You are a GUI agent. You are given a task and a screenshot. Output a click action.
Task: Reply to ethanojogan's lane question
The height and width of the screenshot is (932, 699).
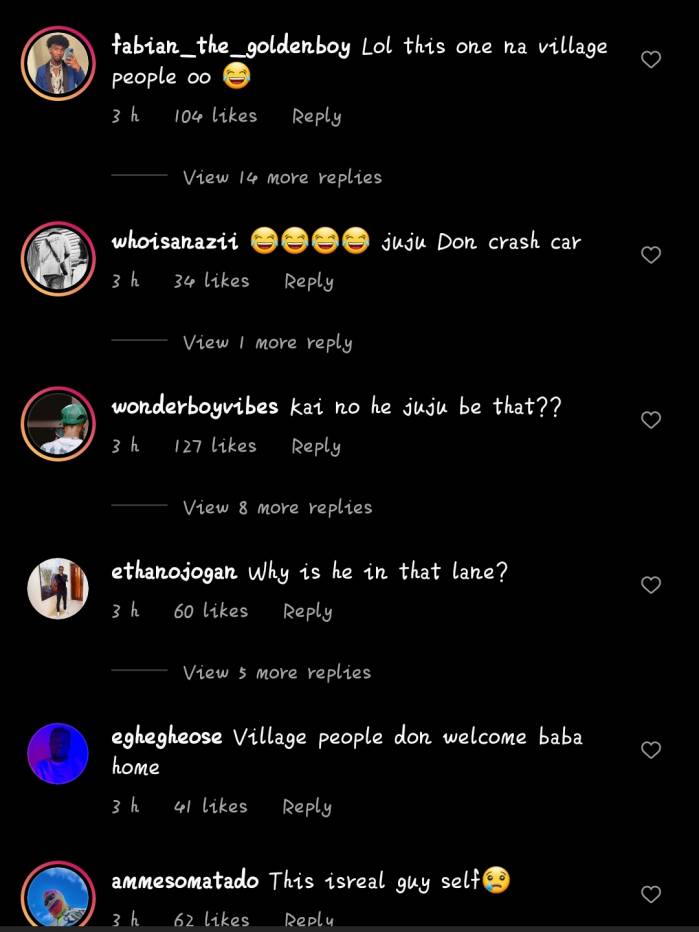coord(308,611)
